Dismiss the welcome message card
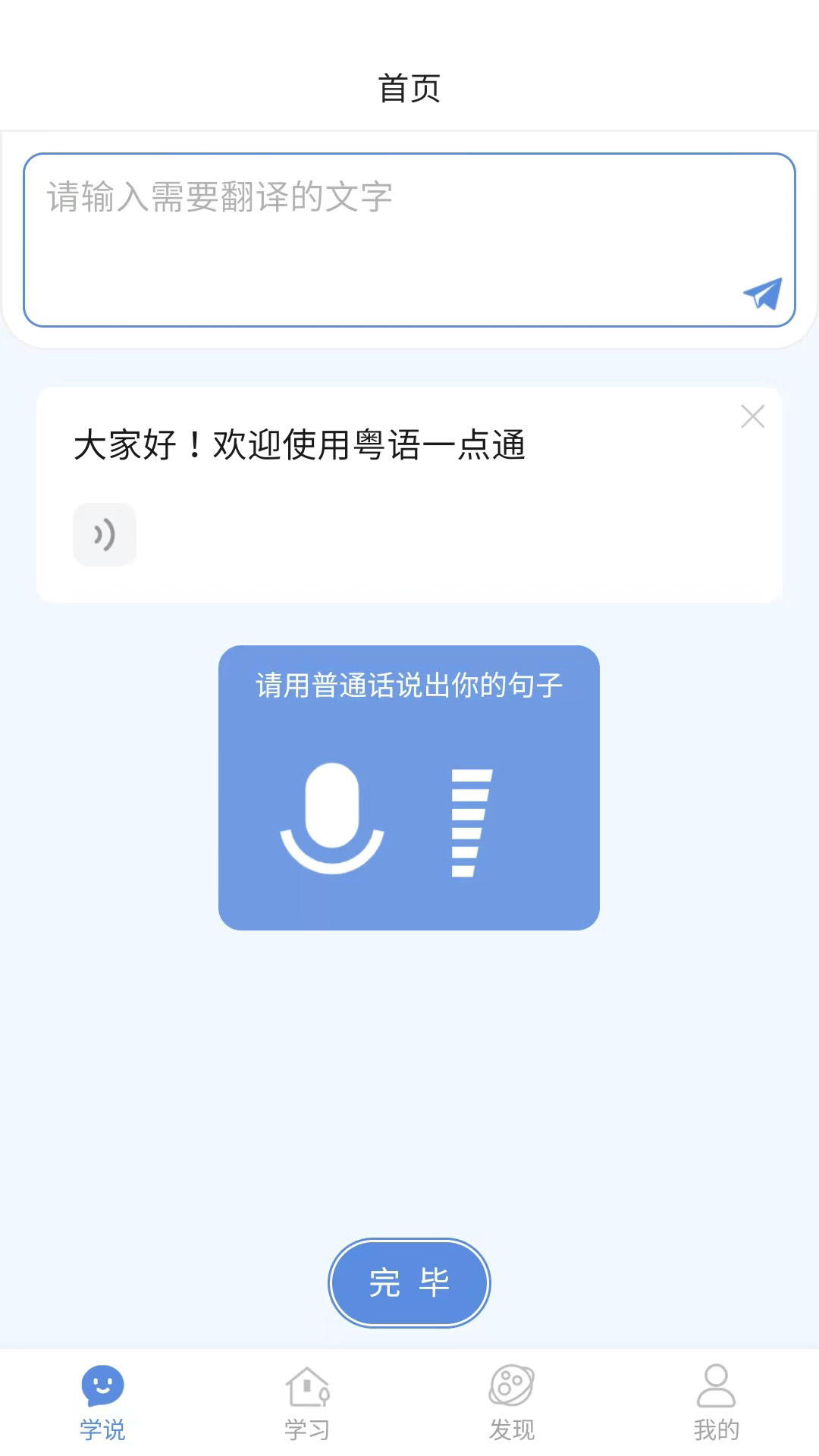819x1456 pixels. point(752,416)
